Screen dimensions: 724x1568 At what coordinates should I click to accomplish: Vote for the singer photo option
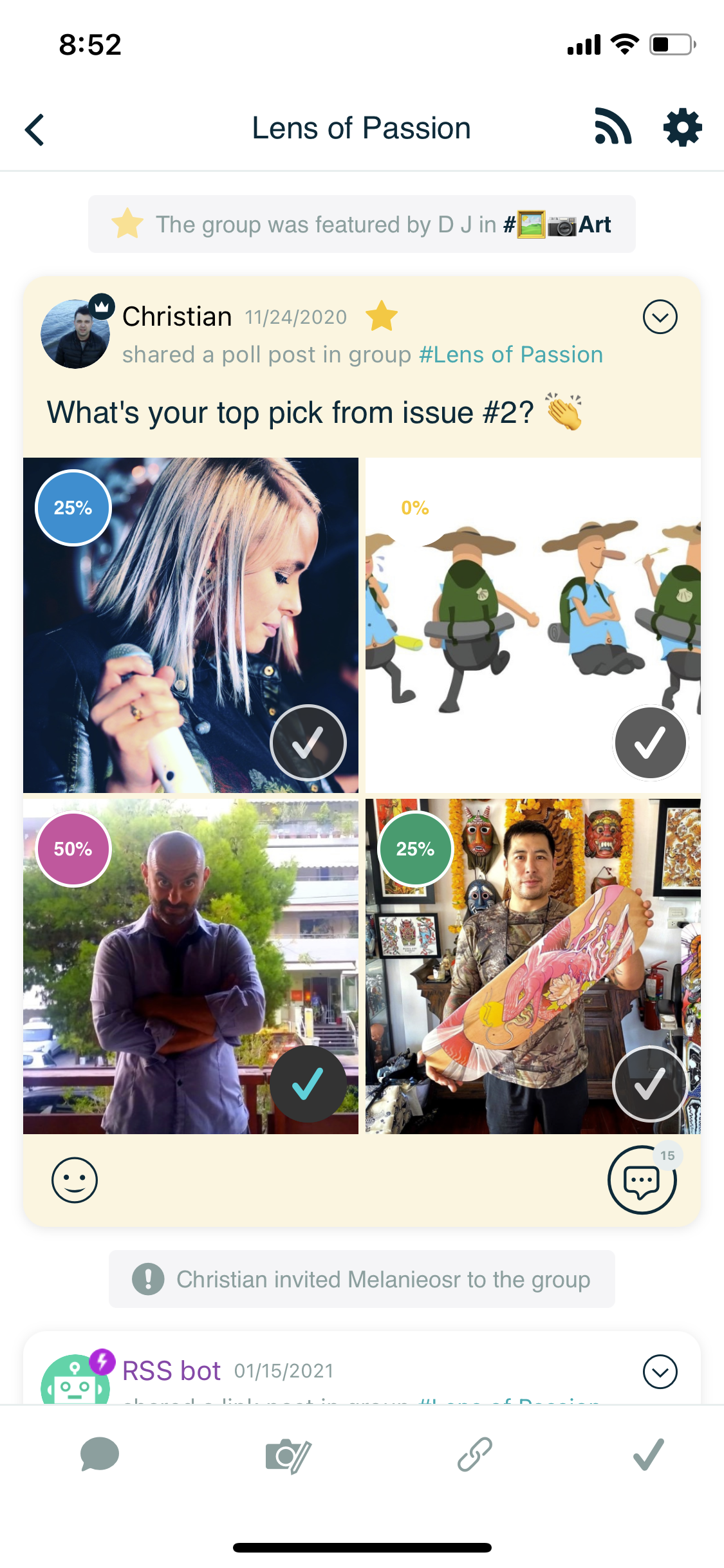pyautogui.click(x=308, y=743)
